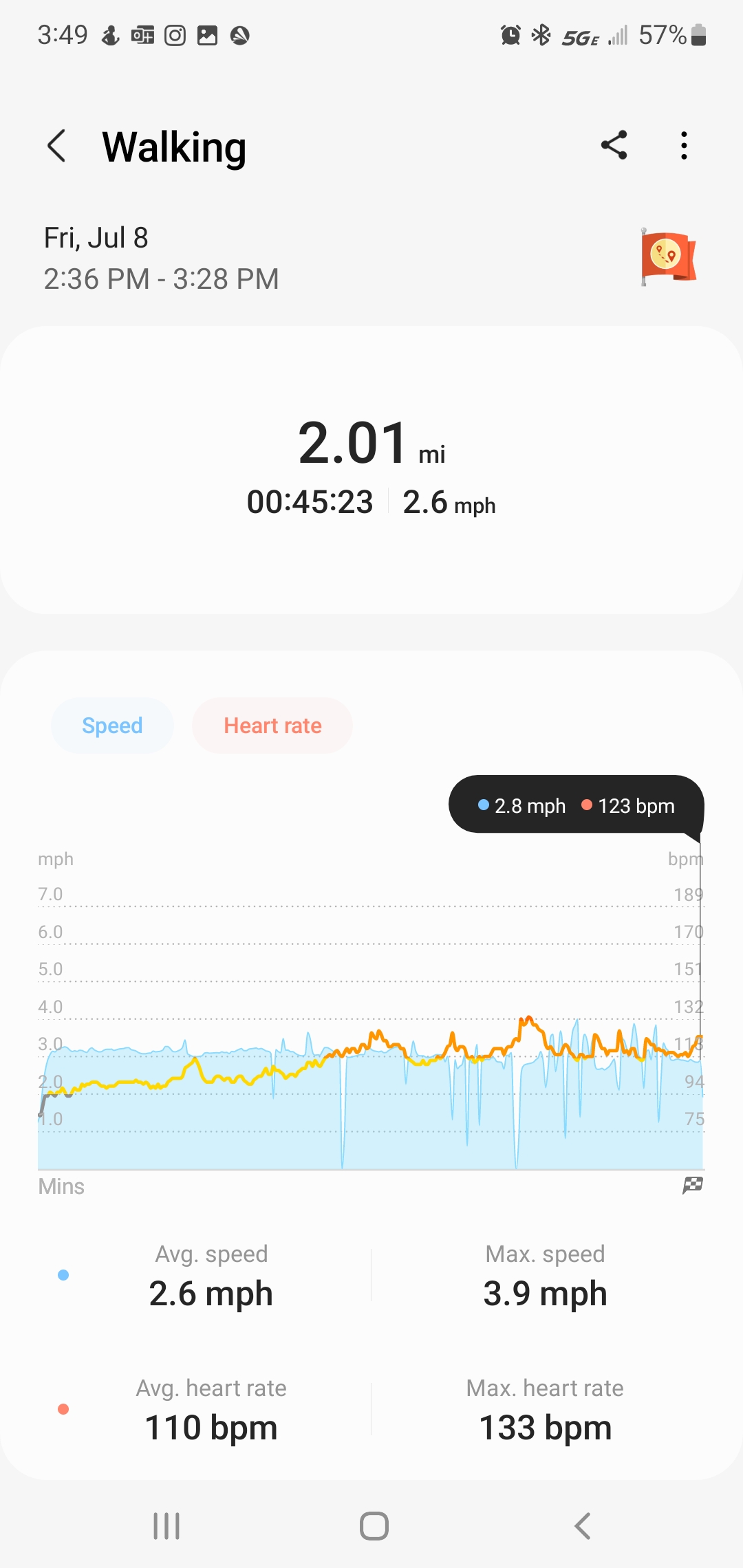Screen dimensions: 743x1568
Task: Open the route map flag icon
Action: pyautogui.click(x=668, y=257)
